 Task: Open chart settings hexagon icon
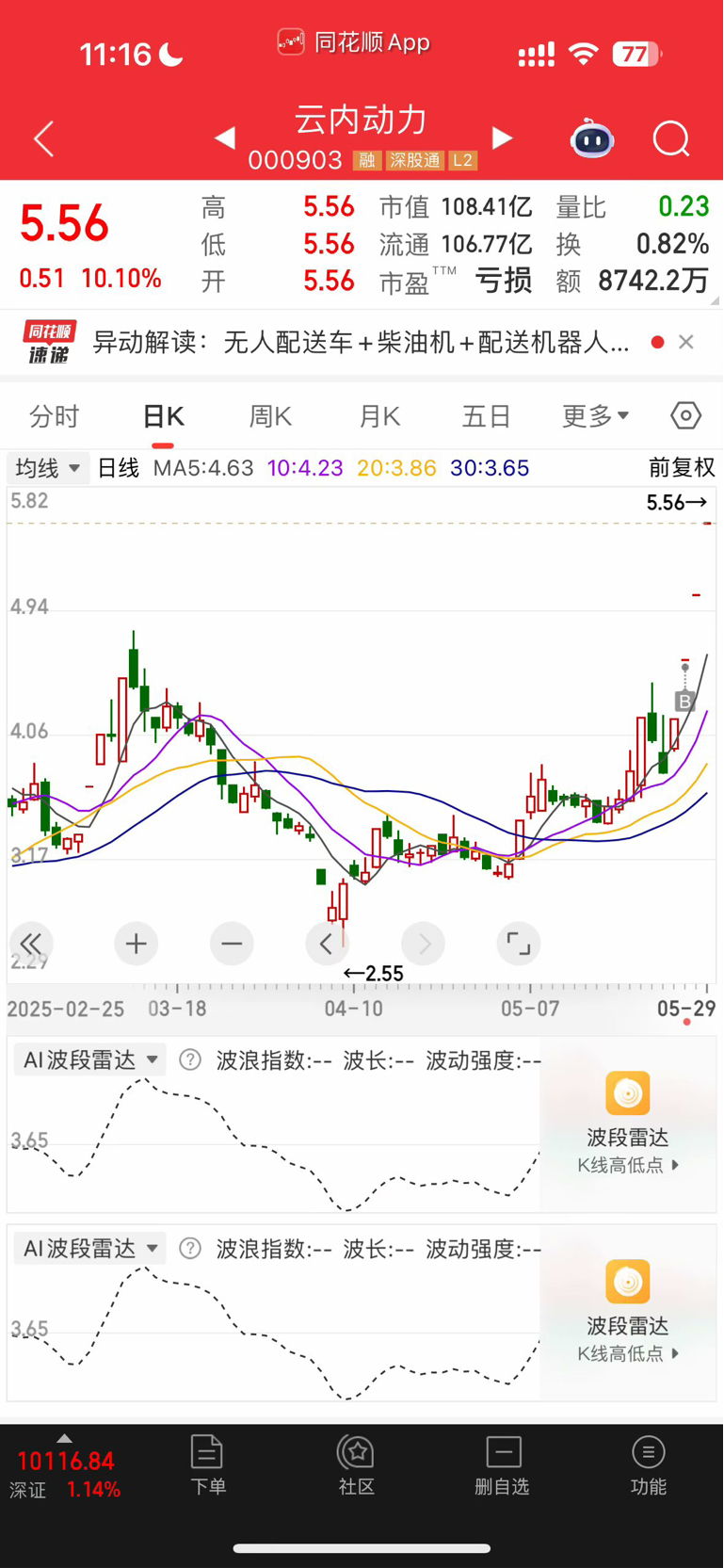point(686,415)
